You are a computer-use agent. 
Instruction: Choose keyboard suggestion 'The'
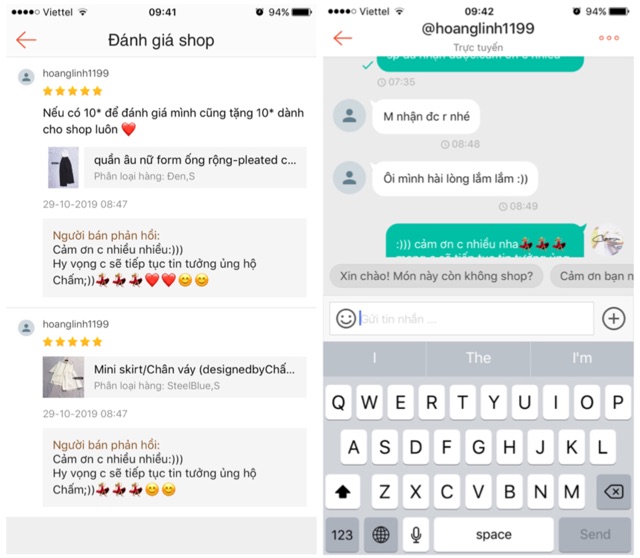tap(478, 358)
